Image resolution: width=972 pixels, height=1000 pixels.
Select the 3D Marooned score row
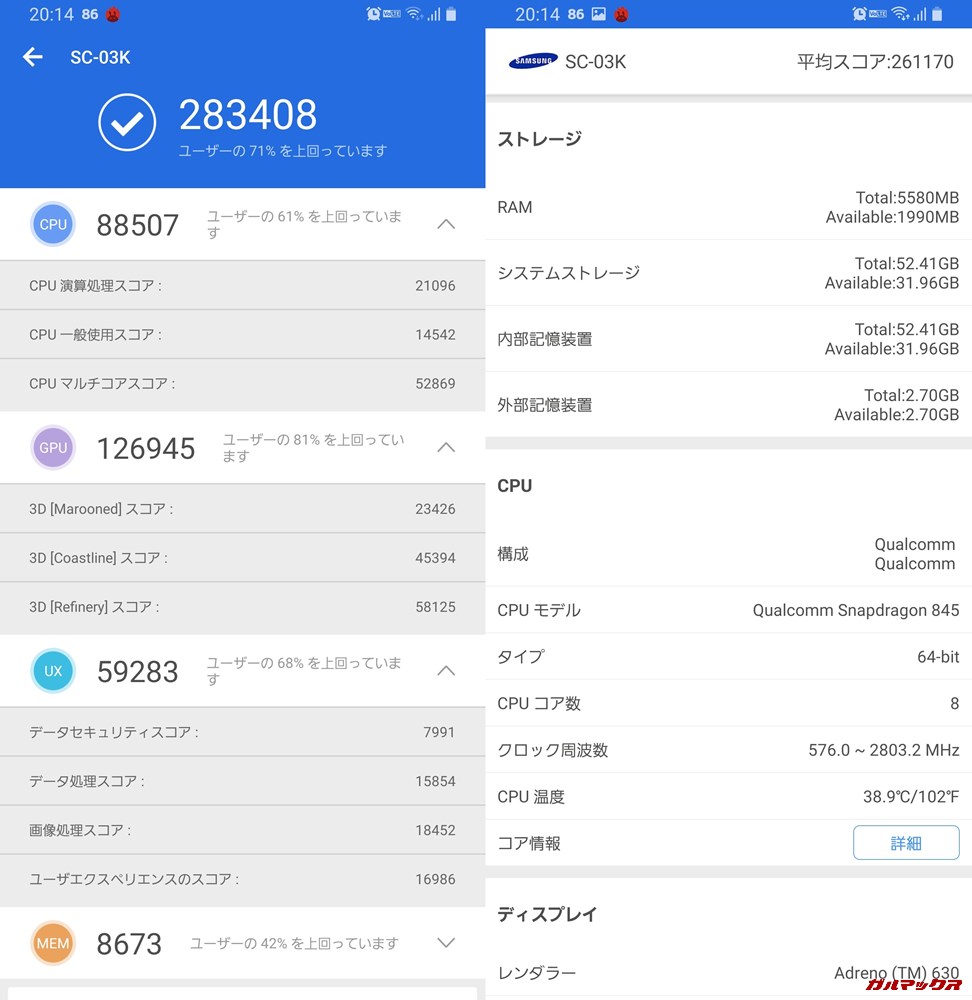(x=243, y=508)
